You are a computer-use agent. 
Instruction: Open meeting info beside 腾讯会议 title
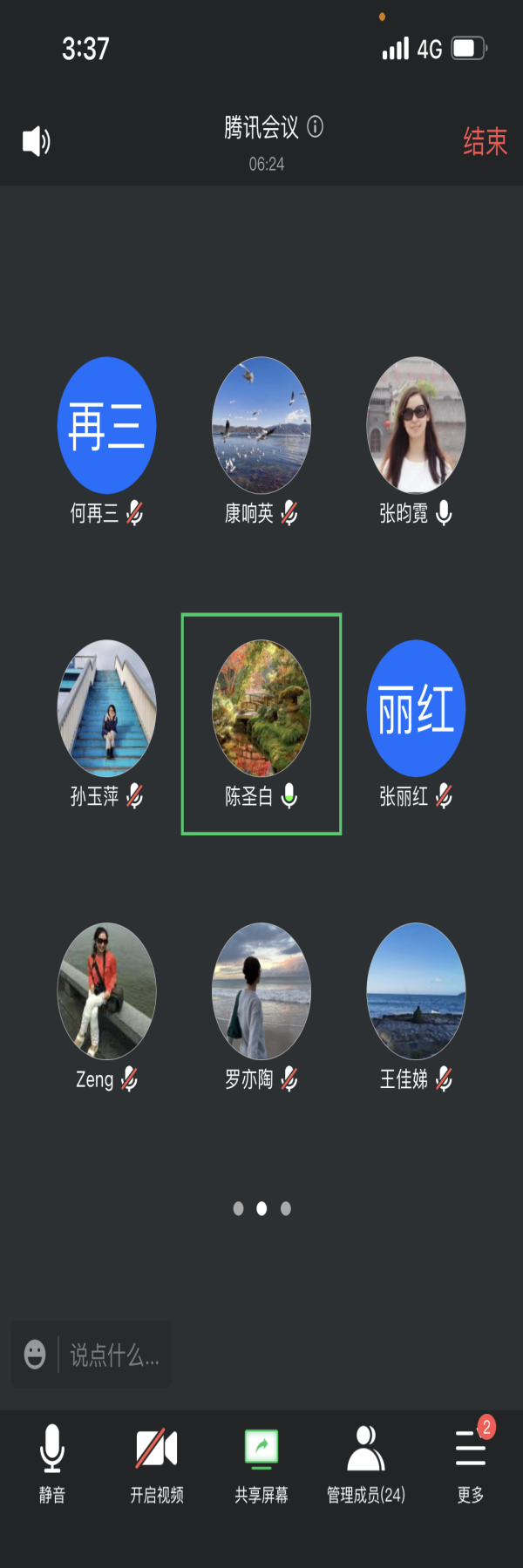pos(316,127)
